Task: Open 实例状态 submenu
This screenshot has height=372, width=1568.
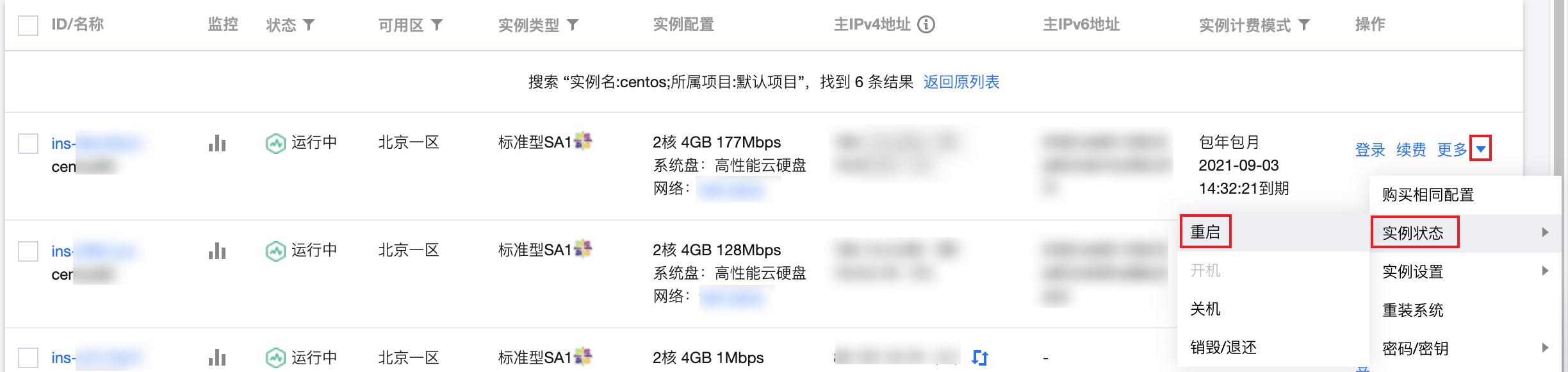Action: 1414,233
